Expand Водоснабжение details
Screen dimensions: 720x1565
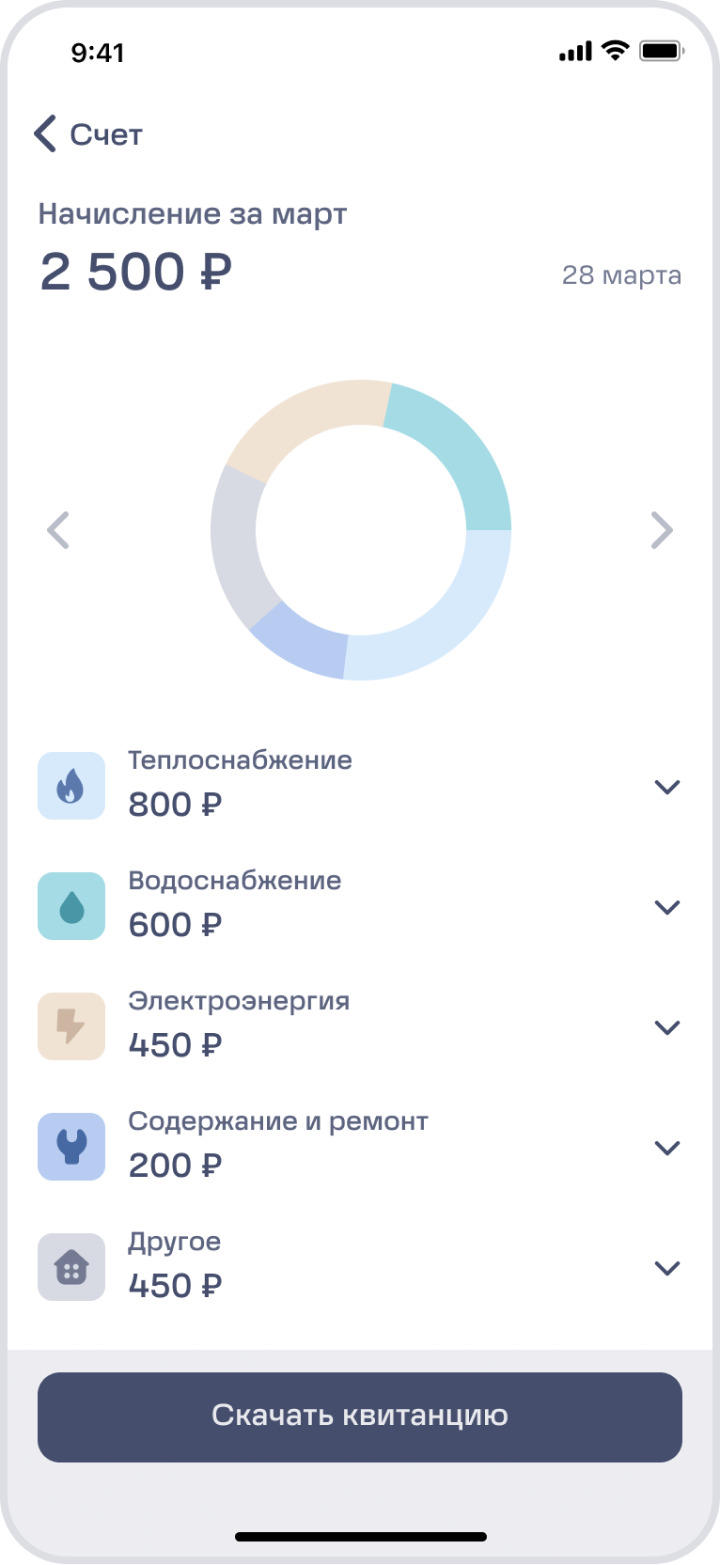click(666, 907)
